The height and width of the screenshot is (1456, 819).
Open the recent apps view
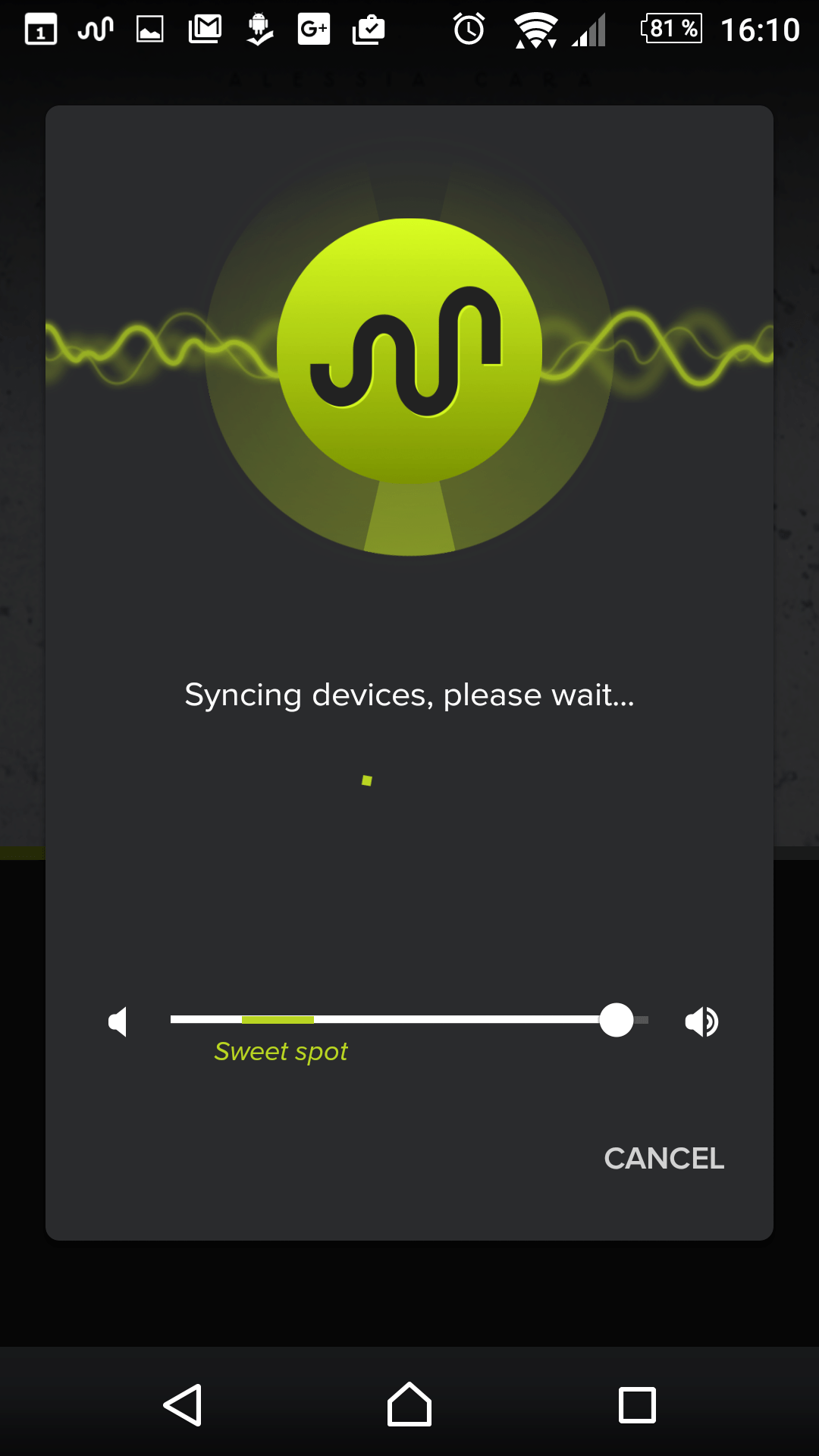[637, 1405]
